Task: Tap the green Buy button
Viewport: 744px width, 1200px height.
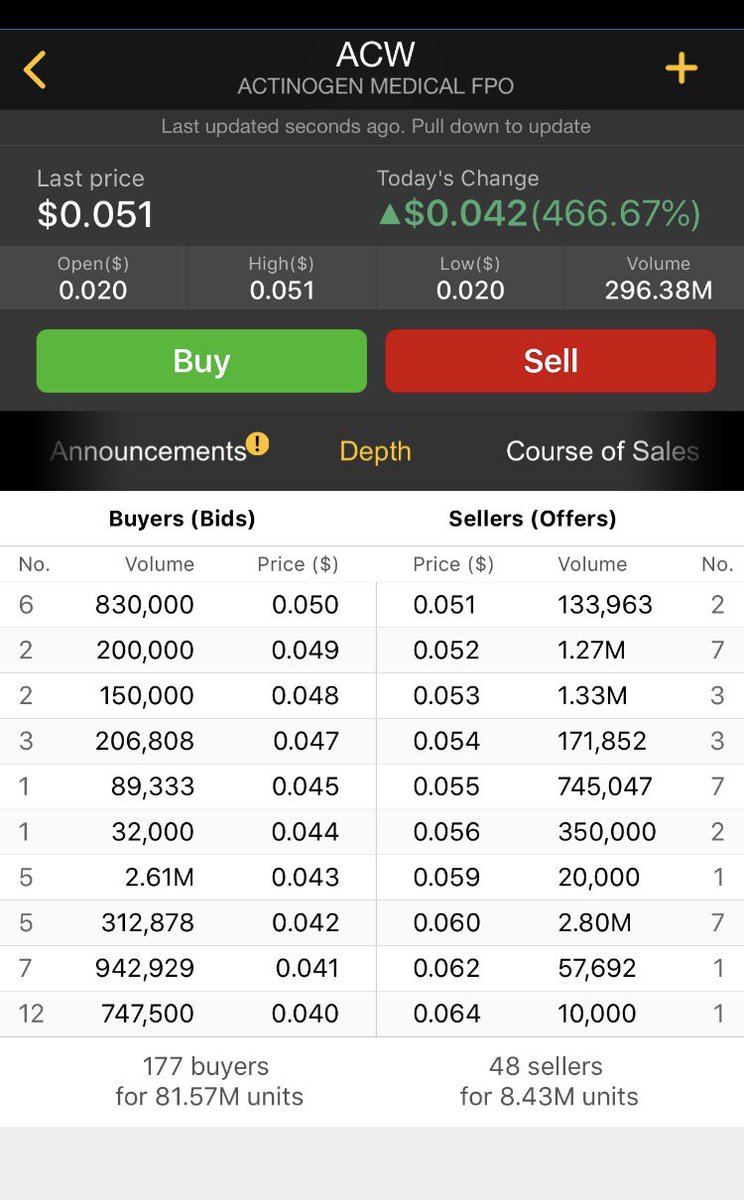Action: pos(202,361)
